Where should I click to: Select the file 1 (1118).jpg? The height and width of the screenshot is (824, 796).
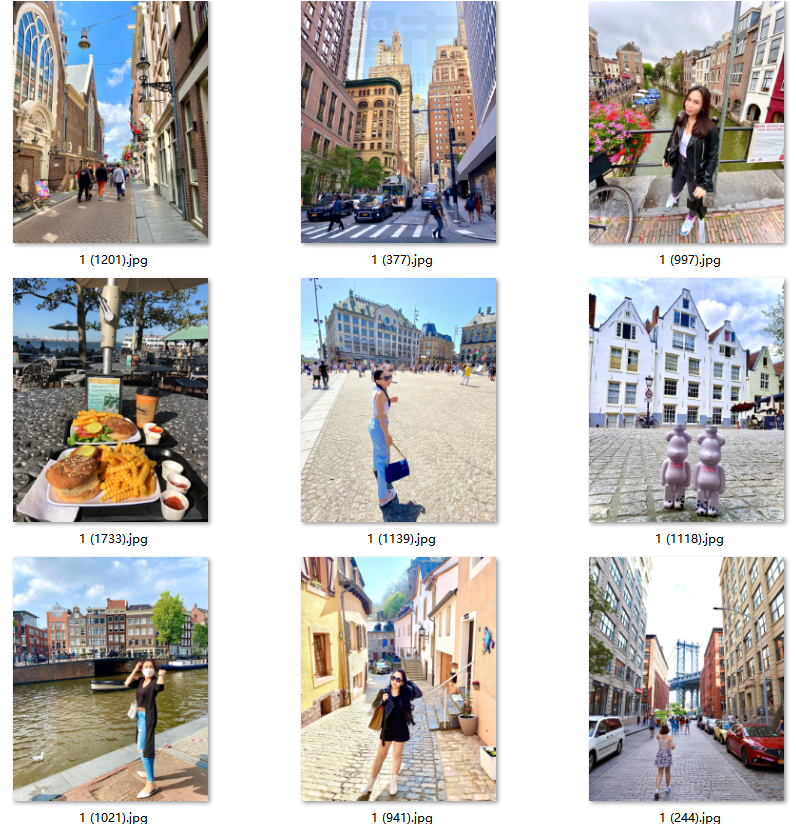pos(686,400)
